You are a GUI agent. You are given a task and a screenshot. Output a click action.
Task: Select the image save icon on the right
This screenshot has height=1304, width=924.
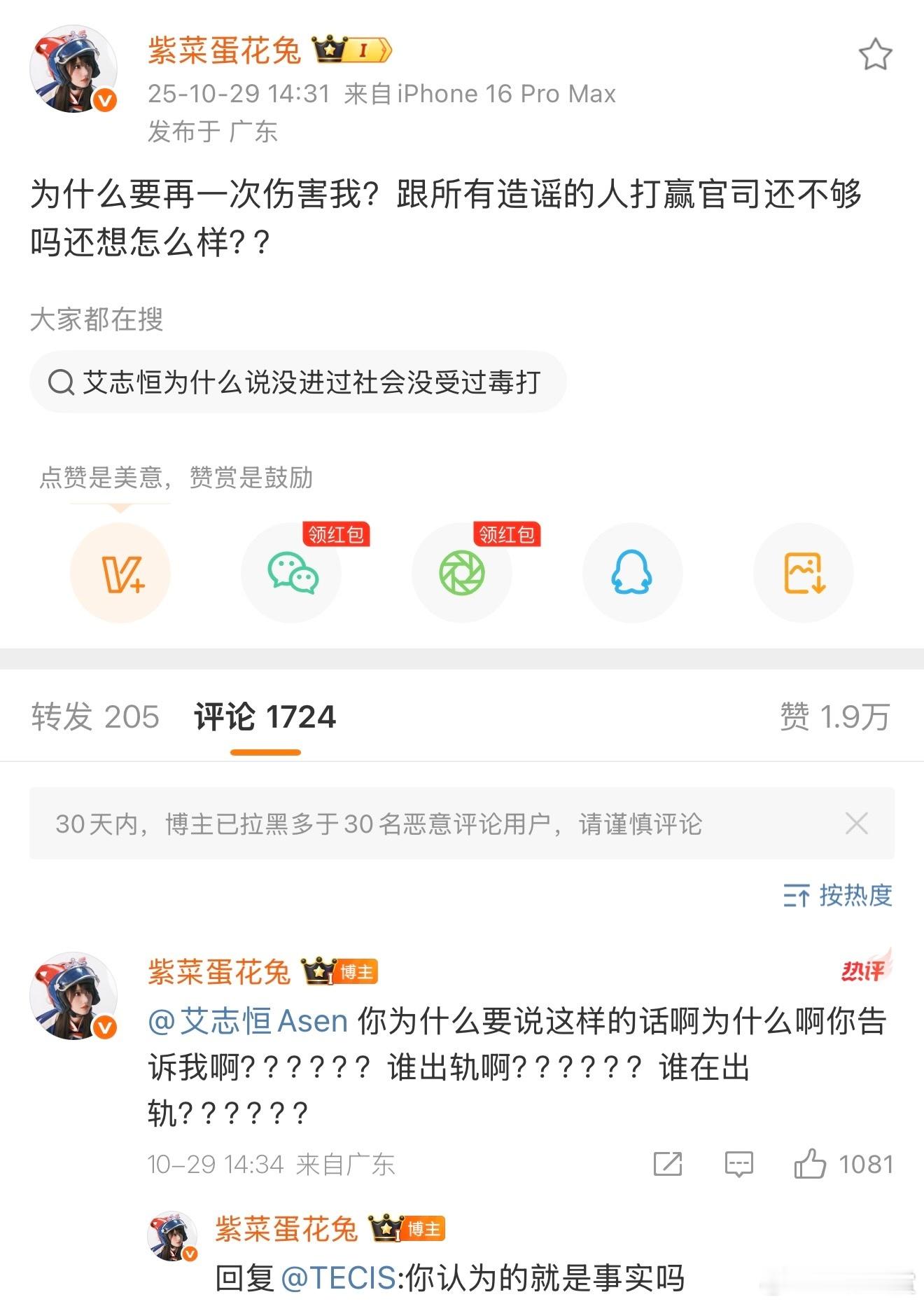(802, 573)
